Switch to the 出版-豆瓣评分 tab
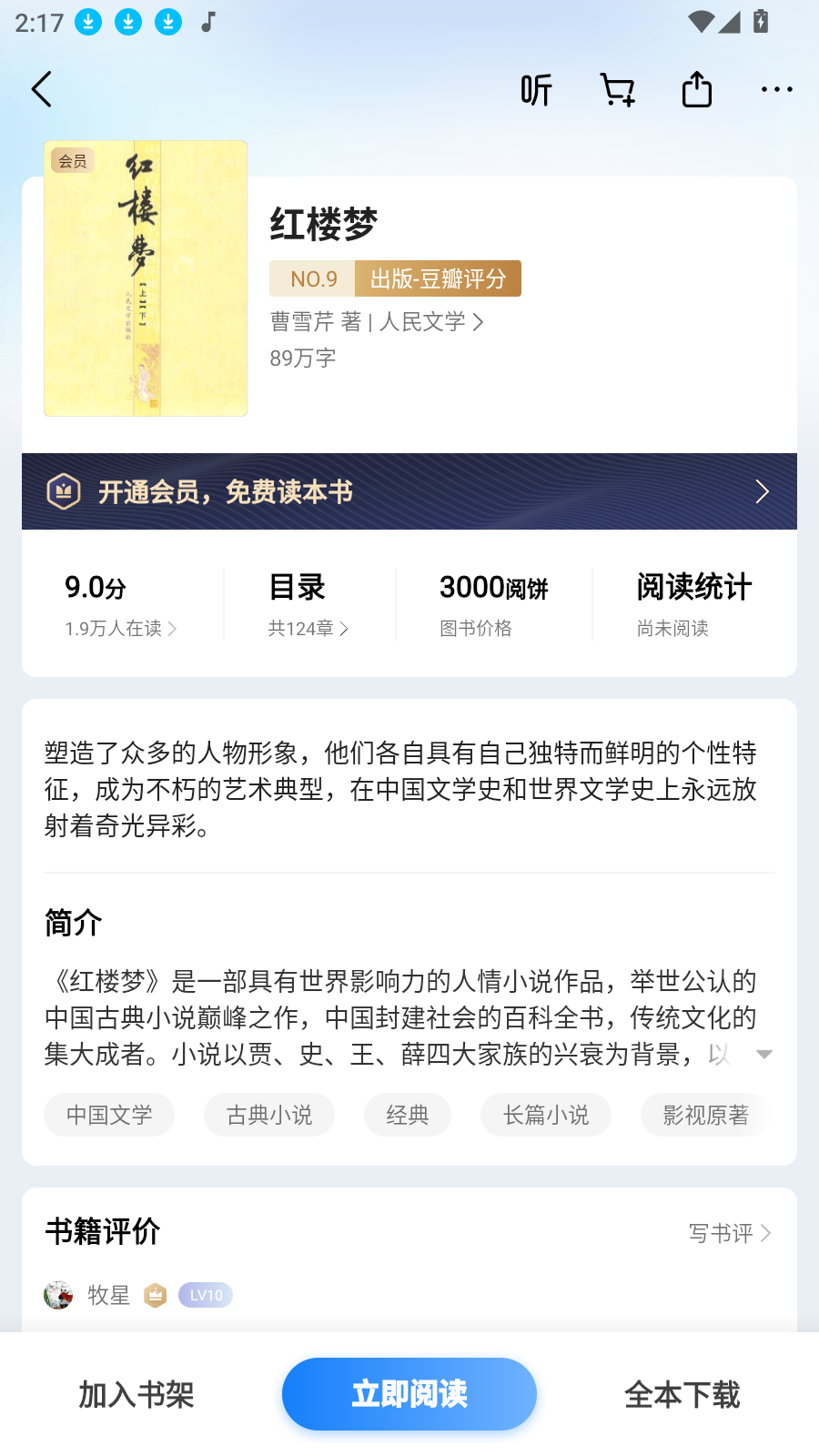The image size is (819, 1456). point(437,278)
